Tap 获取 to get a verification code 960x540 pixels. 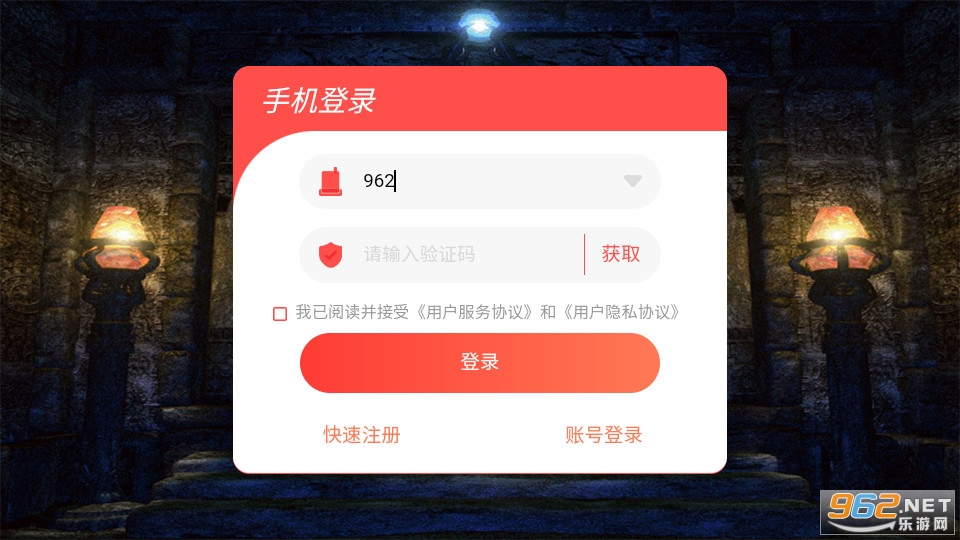[621, 254]
